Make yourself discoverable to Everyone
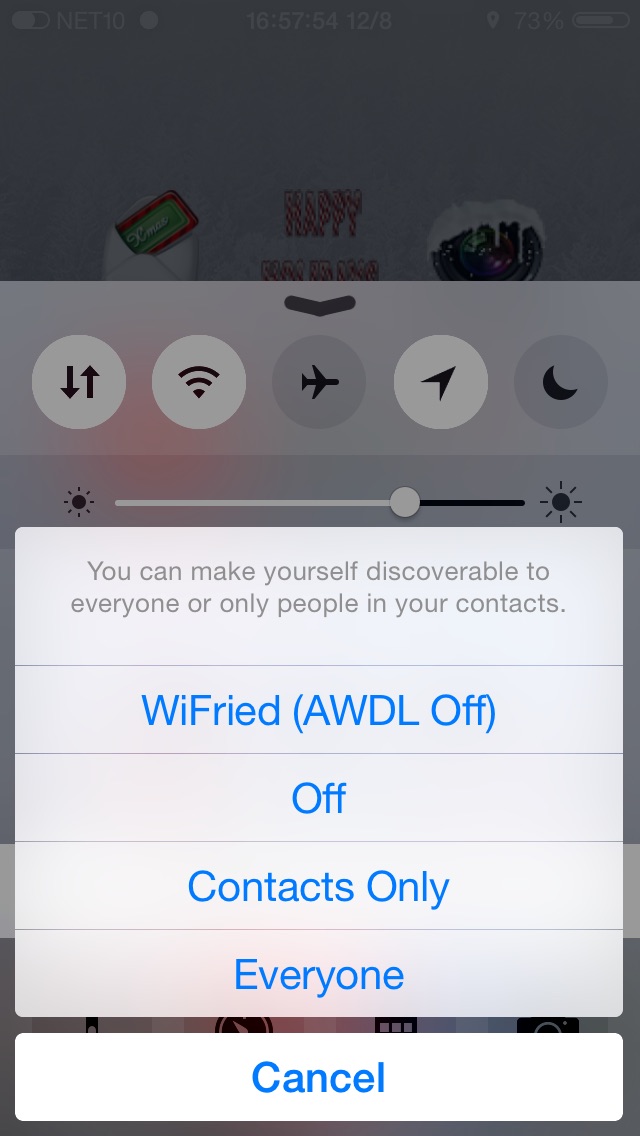 click(x=319, y=974)
